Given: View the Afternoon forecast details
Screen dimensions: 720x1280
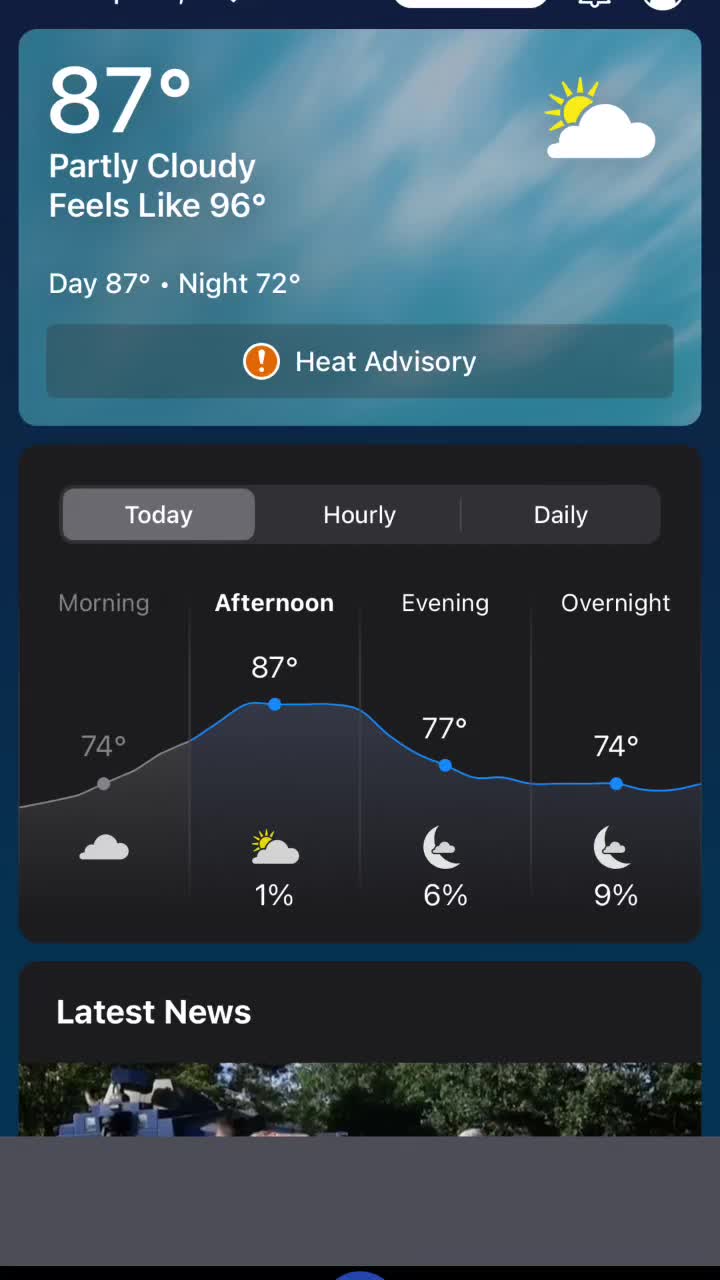Looking at the screenshot, I should (x=274, y=750).
